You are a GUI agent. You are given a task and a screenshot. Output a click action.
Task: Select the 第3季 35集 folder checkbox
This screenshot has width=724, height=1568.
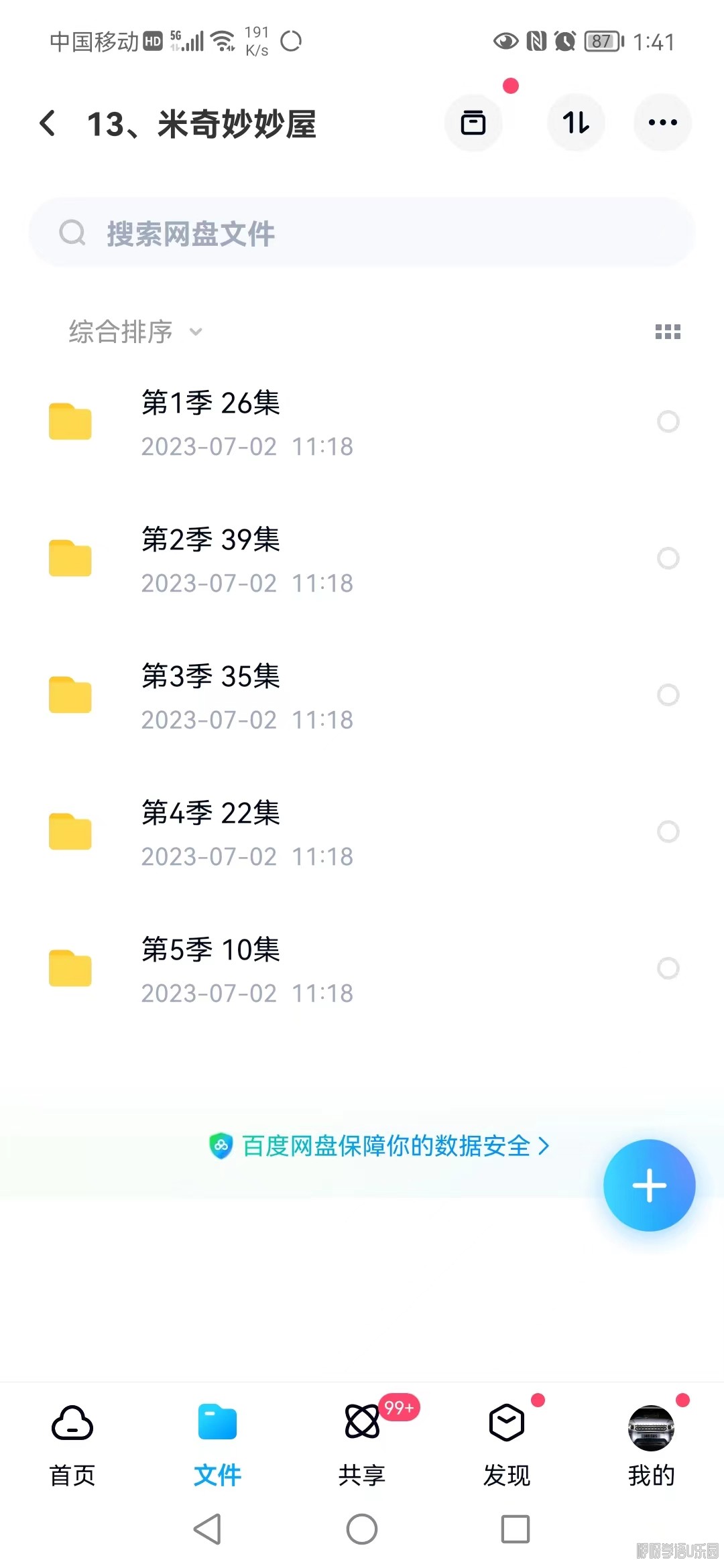(x=668, y=695)
